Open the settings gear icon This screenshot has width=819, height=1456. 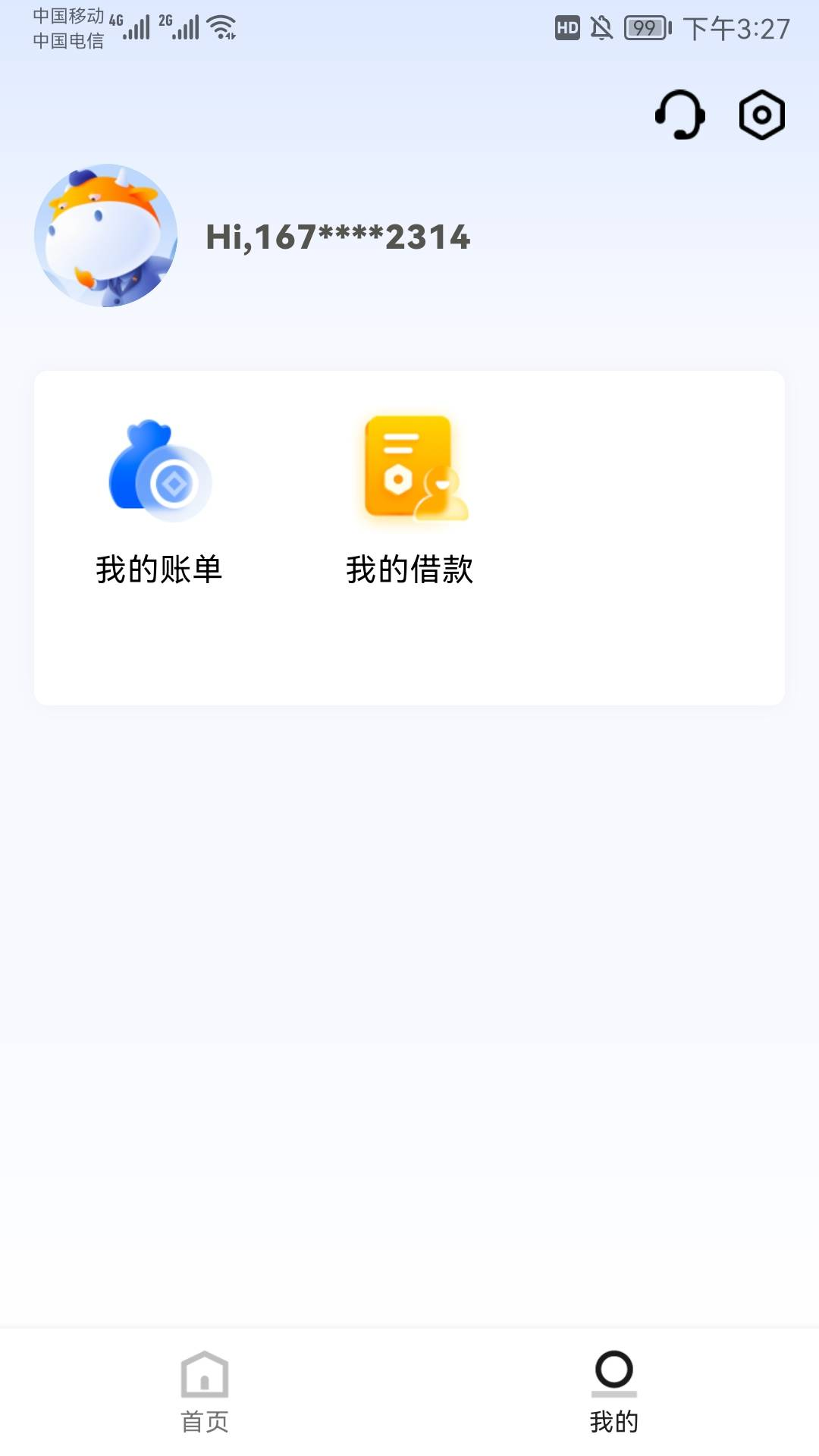761,115
